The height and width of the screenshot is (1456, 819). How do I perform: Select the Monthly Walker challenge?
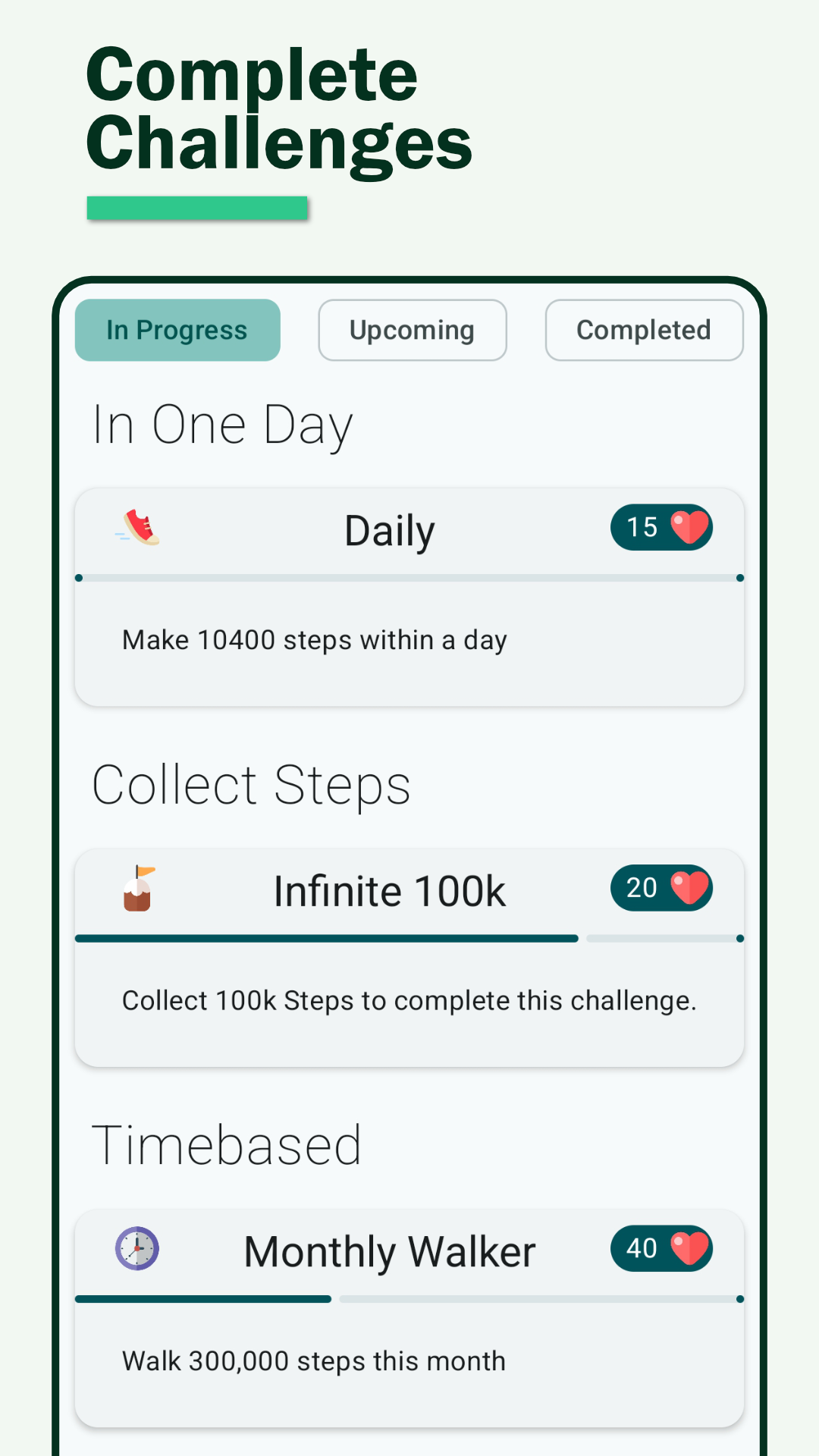389,1250
